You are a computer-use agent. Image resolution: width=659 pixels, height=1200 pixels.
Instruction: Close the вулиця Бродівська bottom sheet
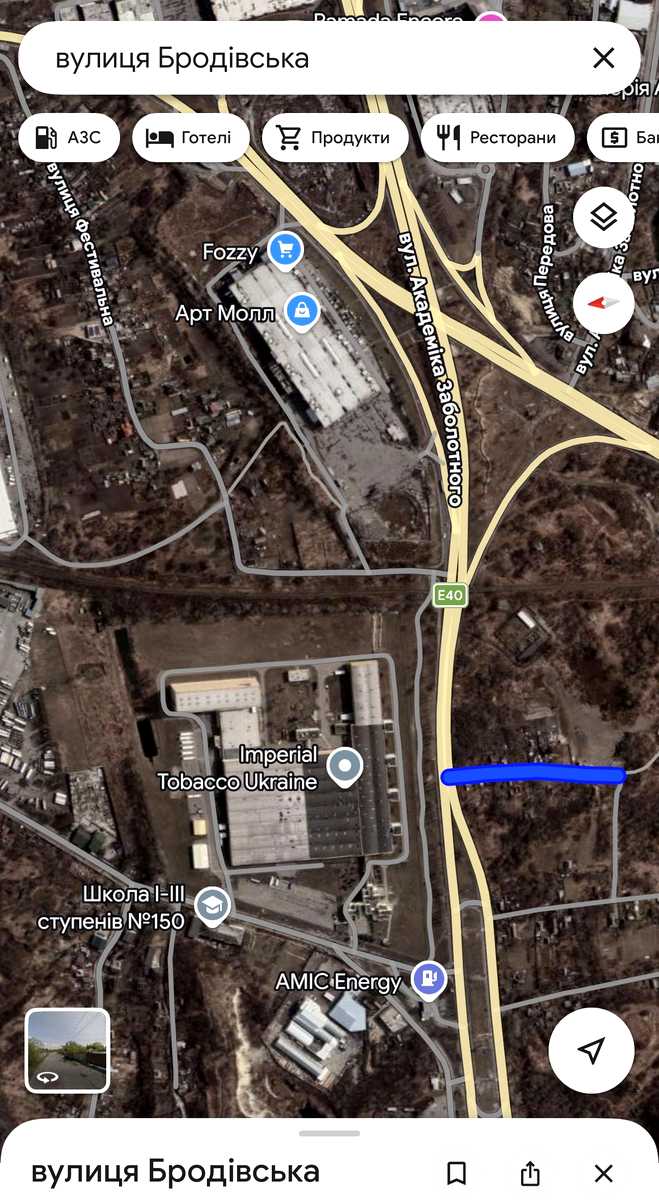[x=603, y=1173]
